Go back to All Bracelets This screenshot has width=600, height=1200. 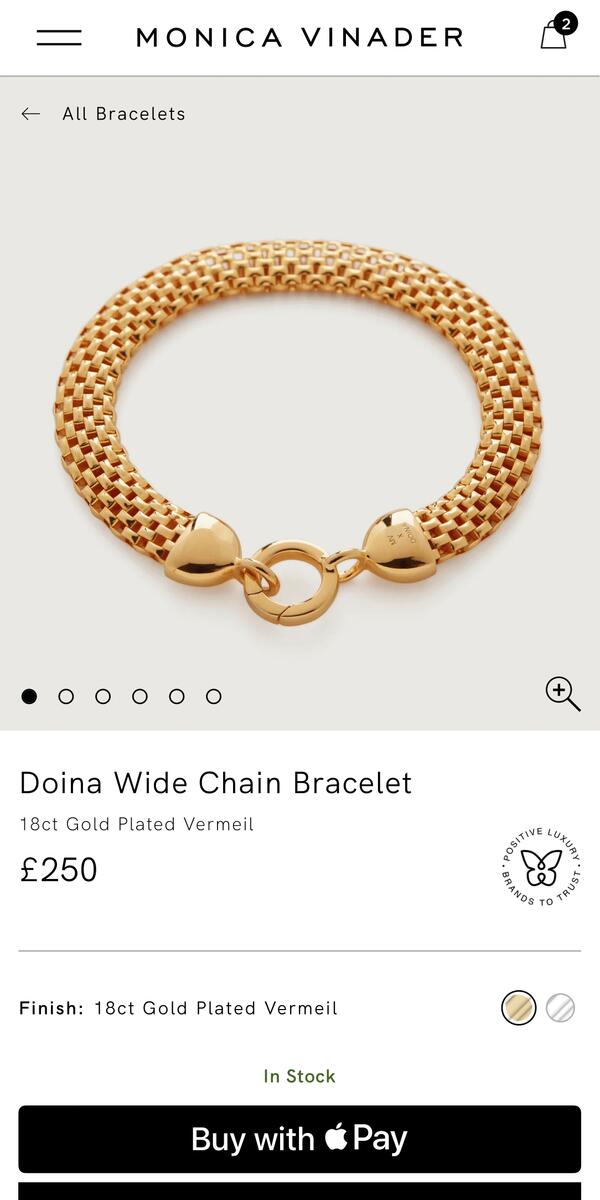point(103,114)
